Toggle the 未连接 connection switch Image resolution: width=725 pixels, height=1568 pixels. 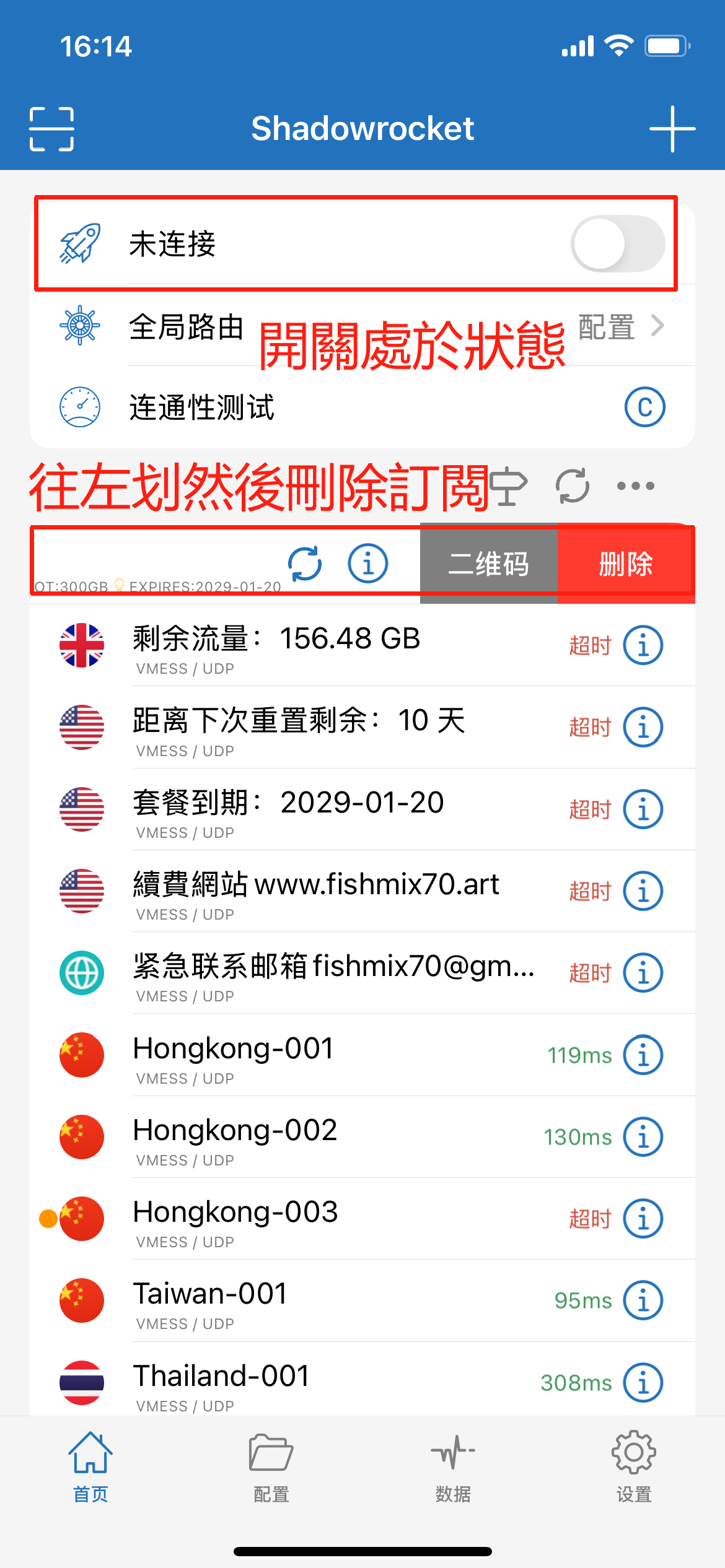click(618, 243)
